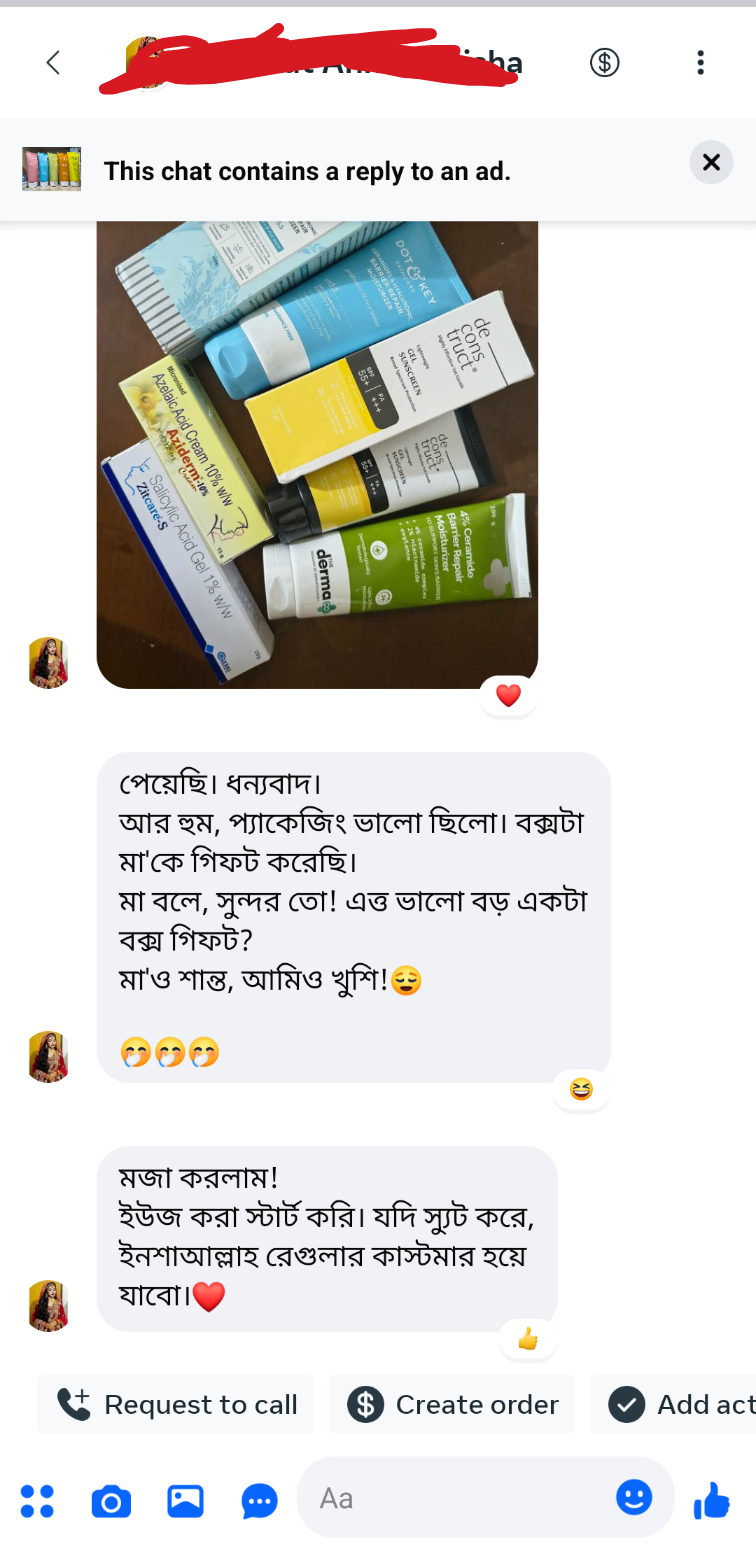Open the four-dot more options menu
756x1547 pixels.
click(x=38, y=1501)
